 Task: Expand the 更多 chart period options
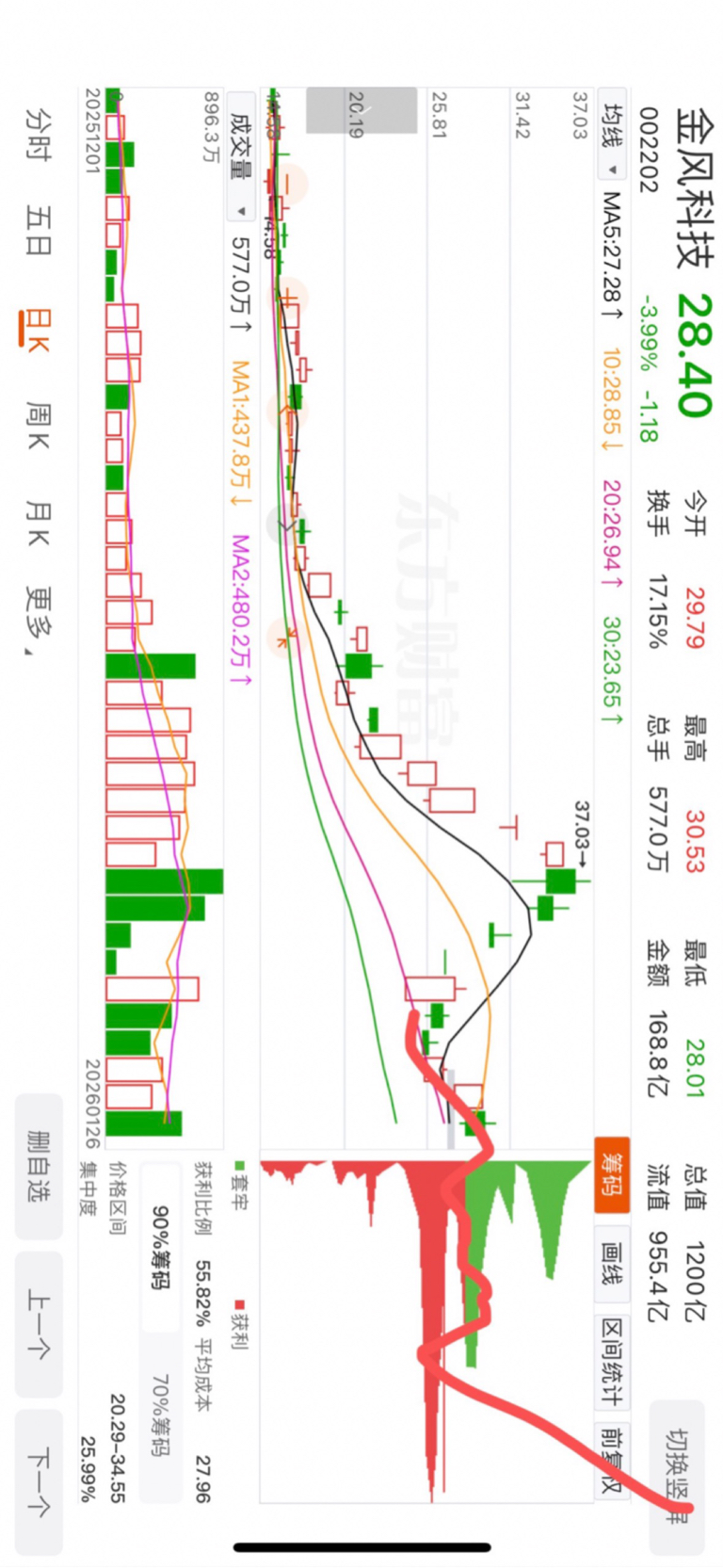(x=39, y=621)
